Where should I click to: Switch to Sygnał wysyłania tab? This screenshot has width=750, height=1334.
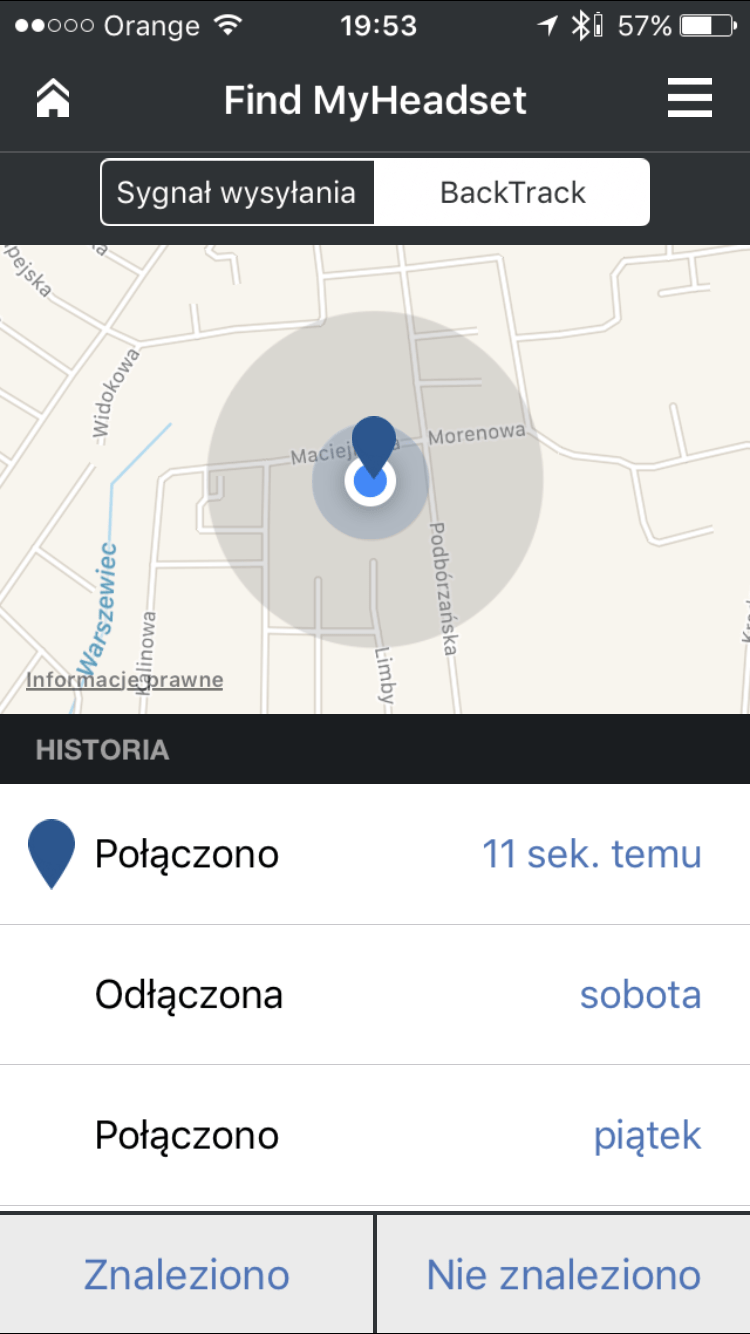[237, 192]
